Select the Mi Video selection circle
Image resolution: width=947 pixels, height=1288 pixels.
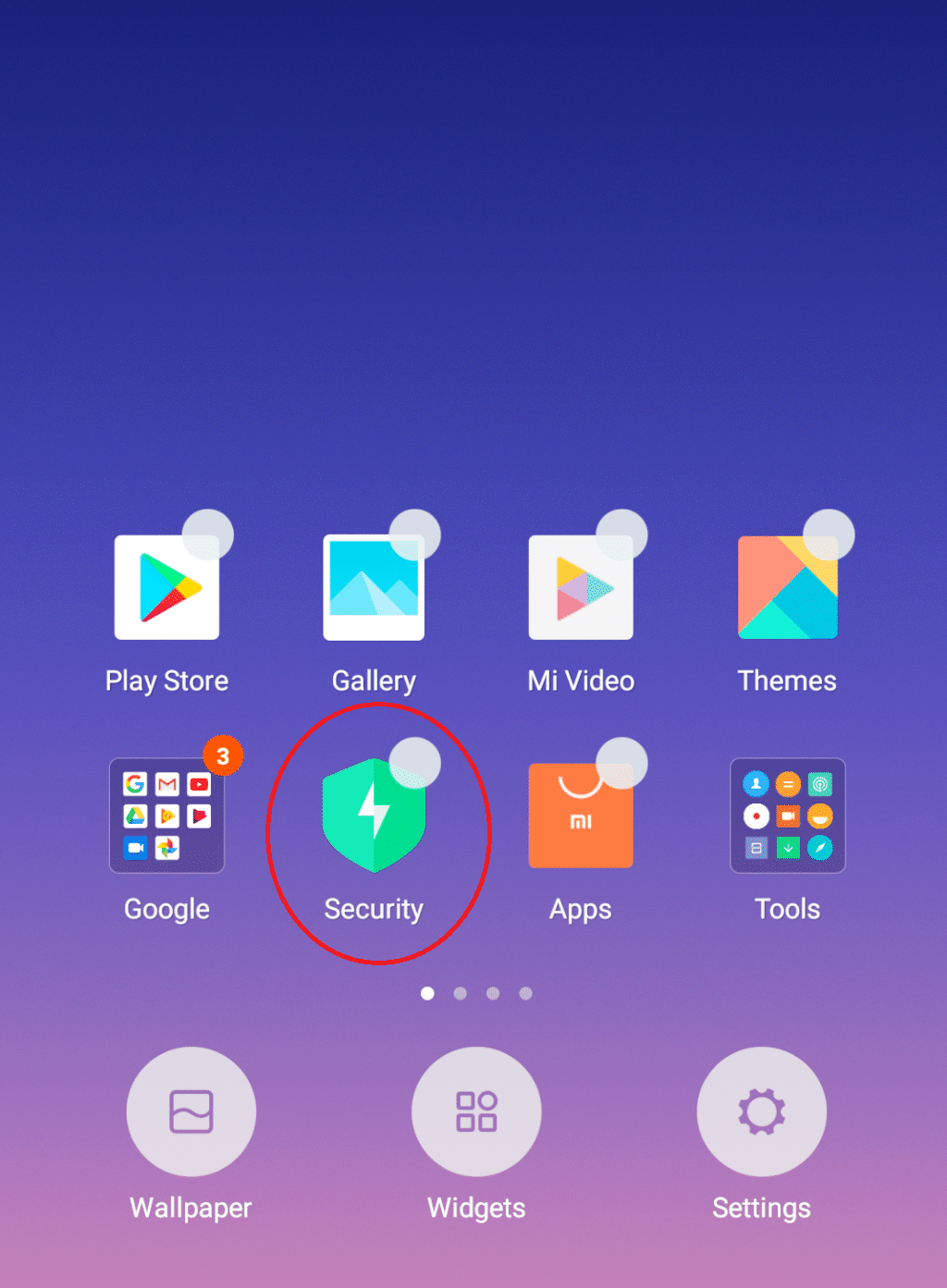click(621, 534)
